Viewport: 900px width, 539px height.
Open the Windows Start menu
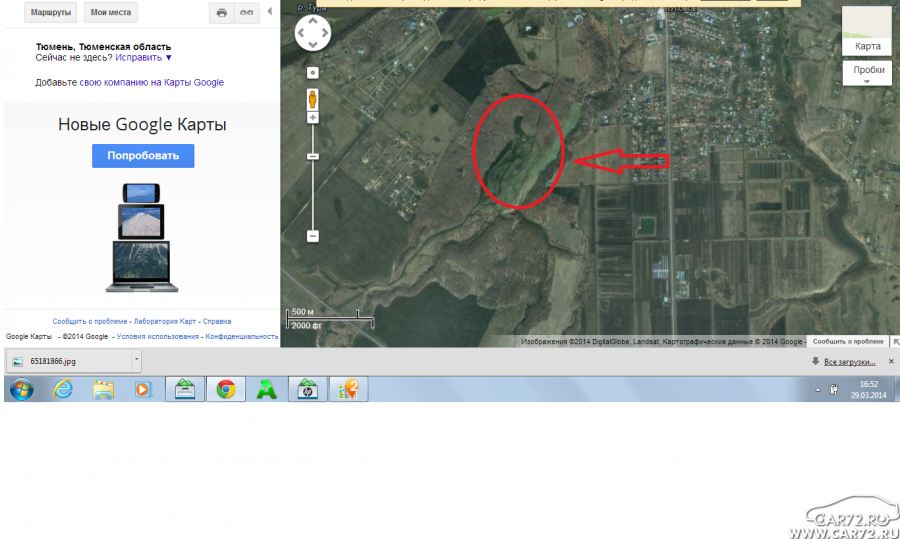point(21,389)
